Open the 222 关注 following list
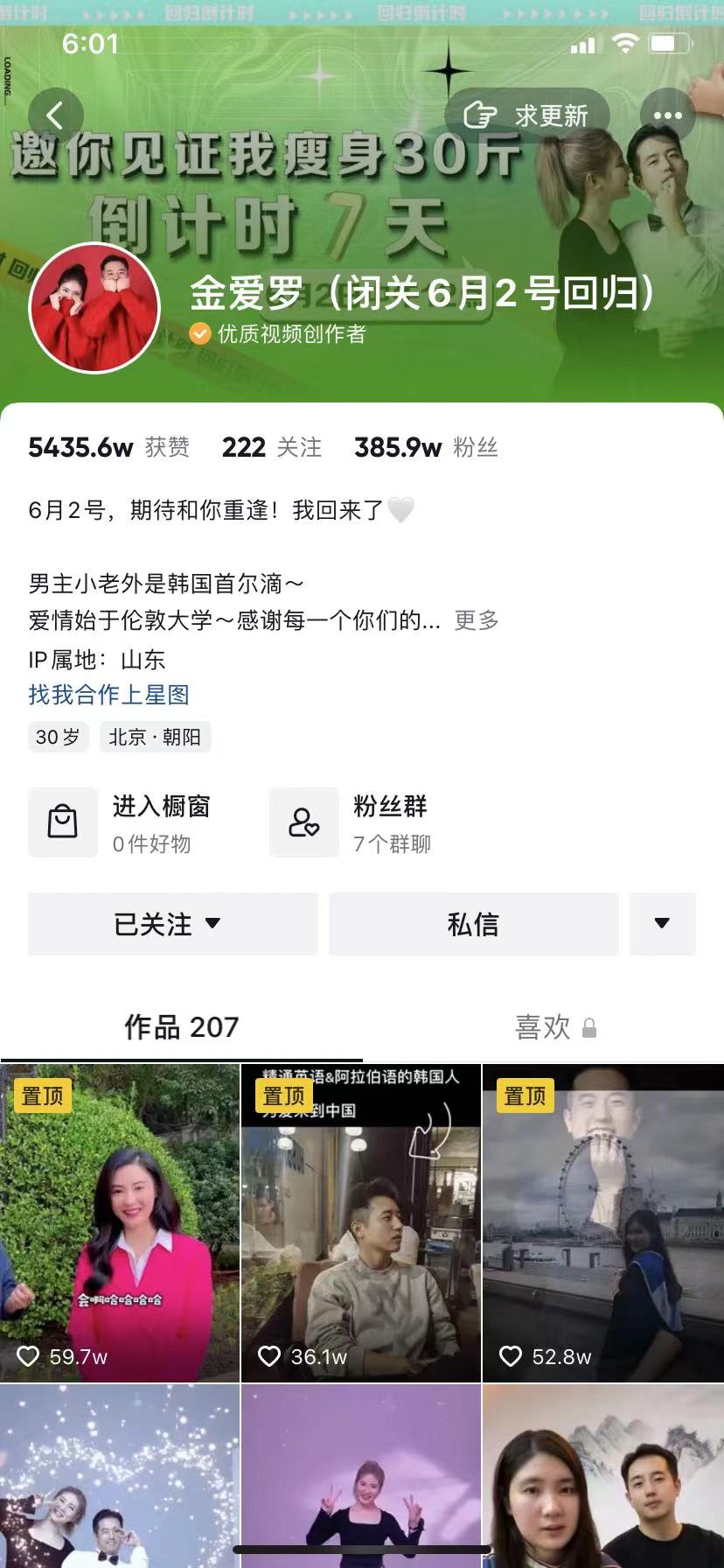The image size is (724, 1568). point(271,448)
